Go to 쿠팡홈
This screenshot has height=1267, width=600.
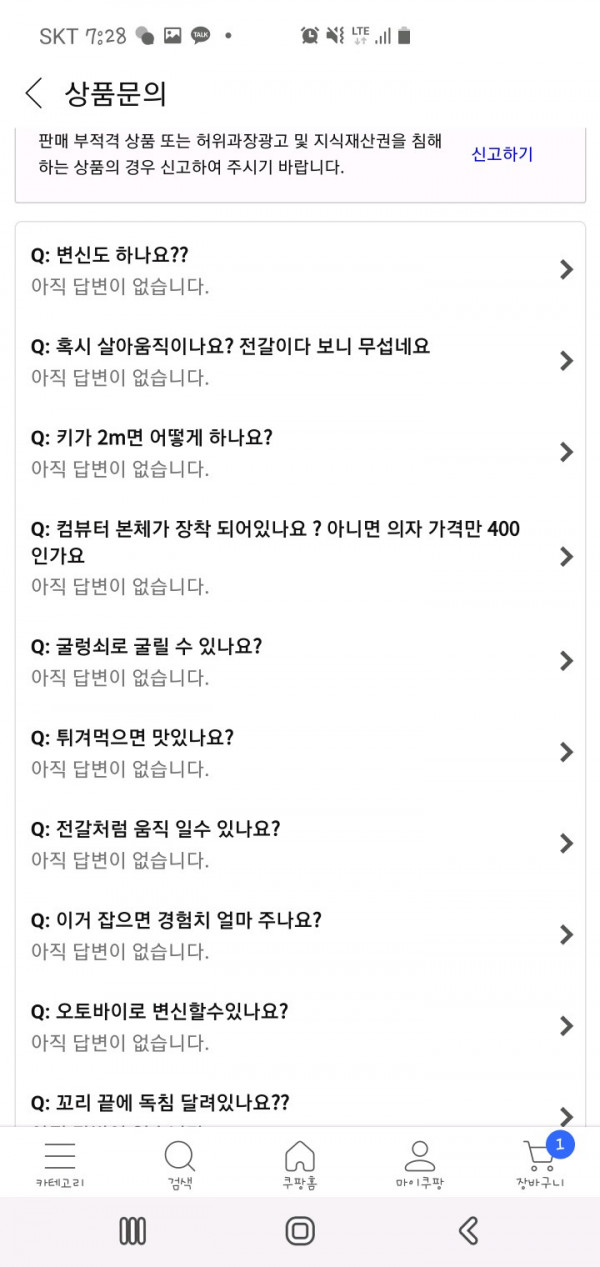[x=300, y=1164]
